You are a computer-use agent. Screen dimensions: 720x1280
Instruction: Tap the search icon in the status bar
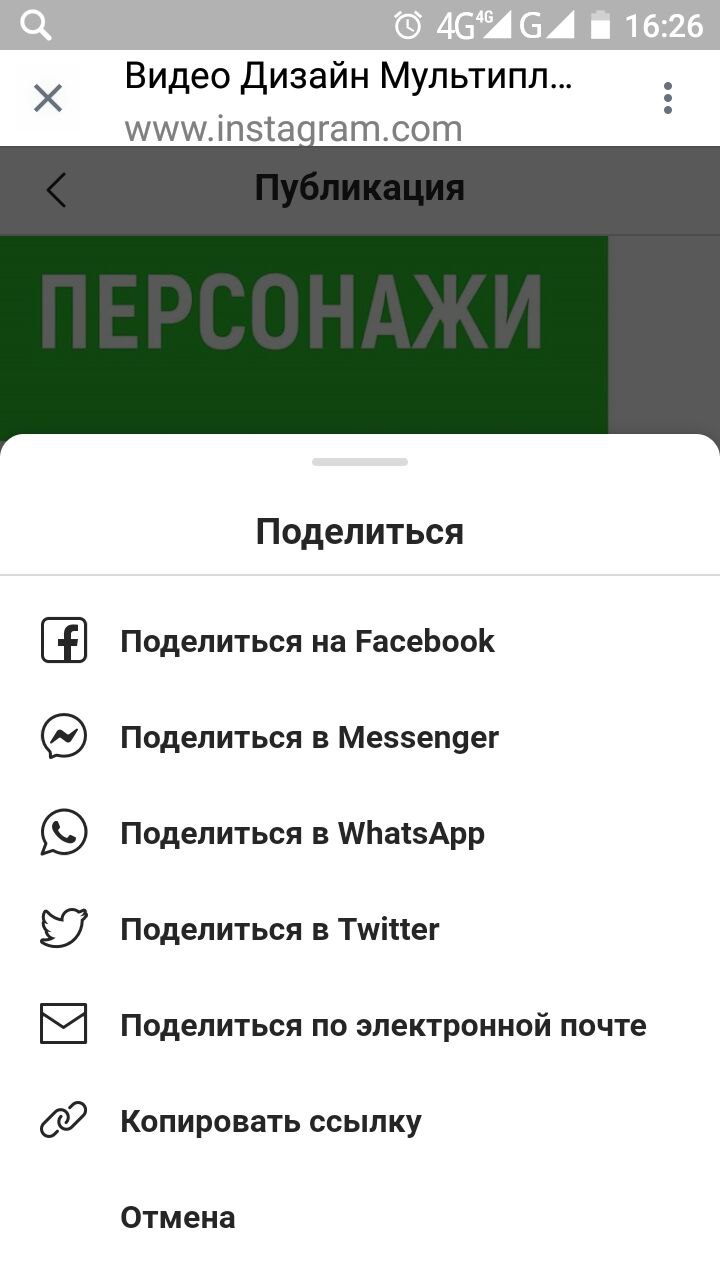click(36, 25)
